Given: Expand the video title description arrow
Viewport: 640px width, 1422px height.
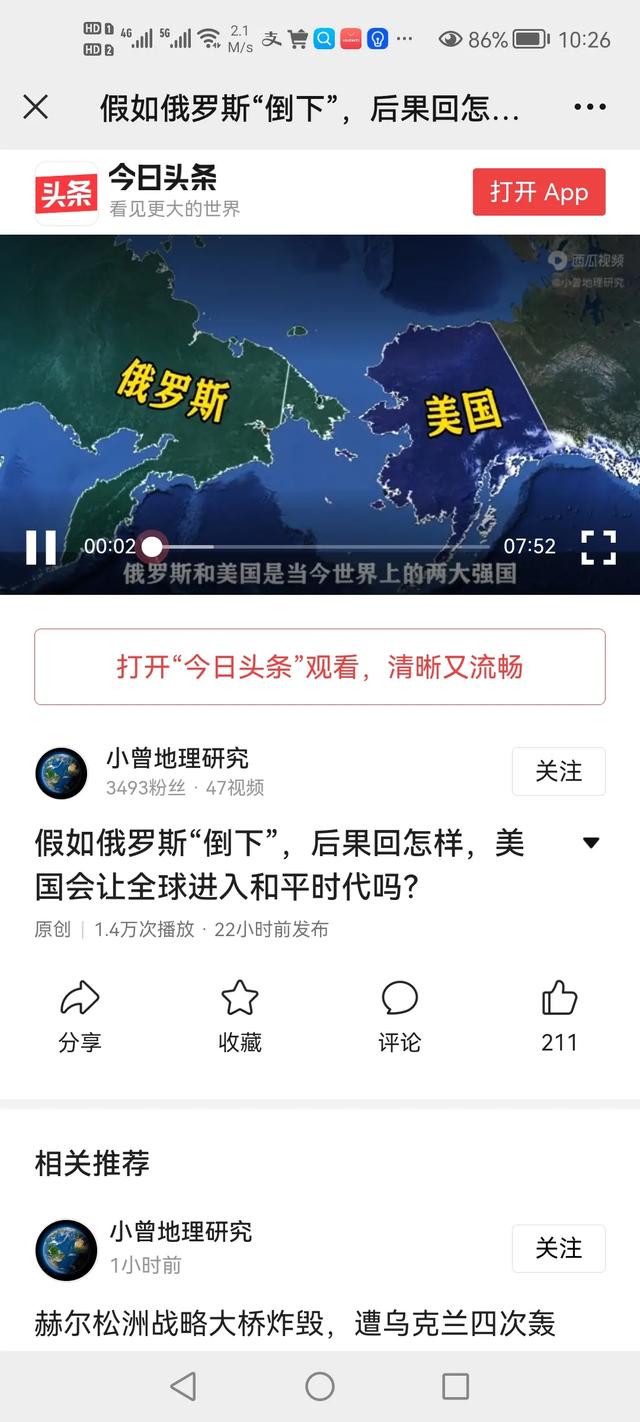Looking at the screenshot, I should [x=591, y=843].
